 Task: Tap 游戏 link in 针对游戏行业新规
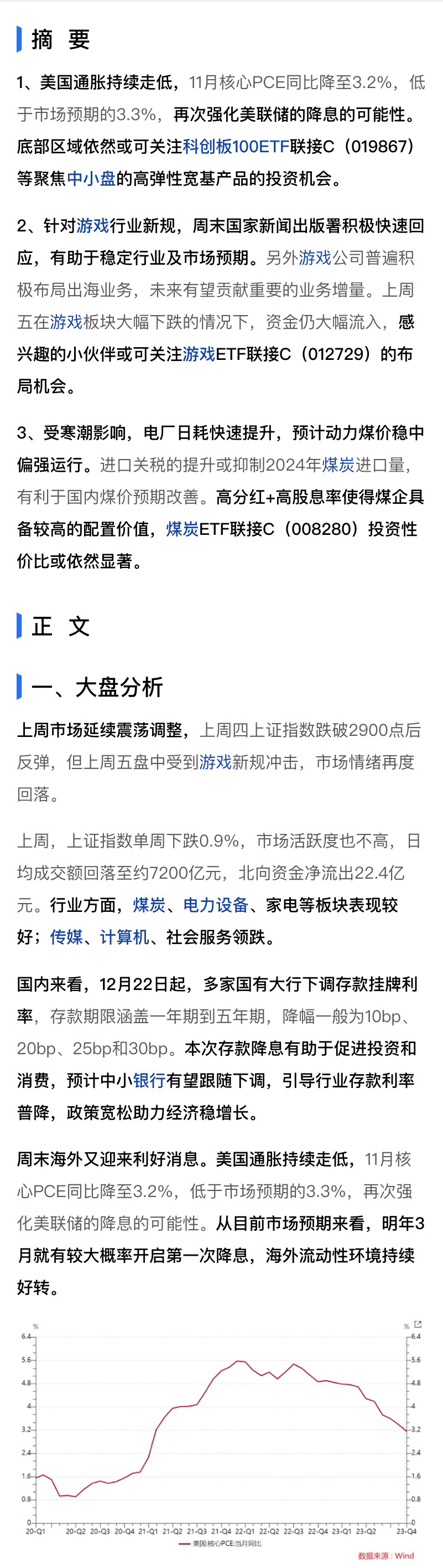(92, 226)
